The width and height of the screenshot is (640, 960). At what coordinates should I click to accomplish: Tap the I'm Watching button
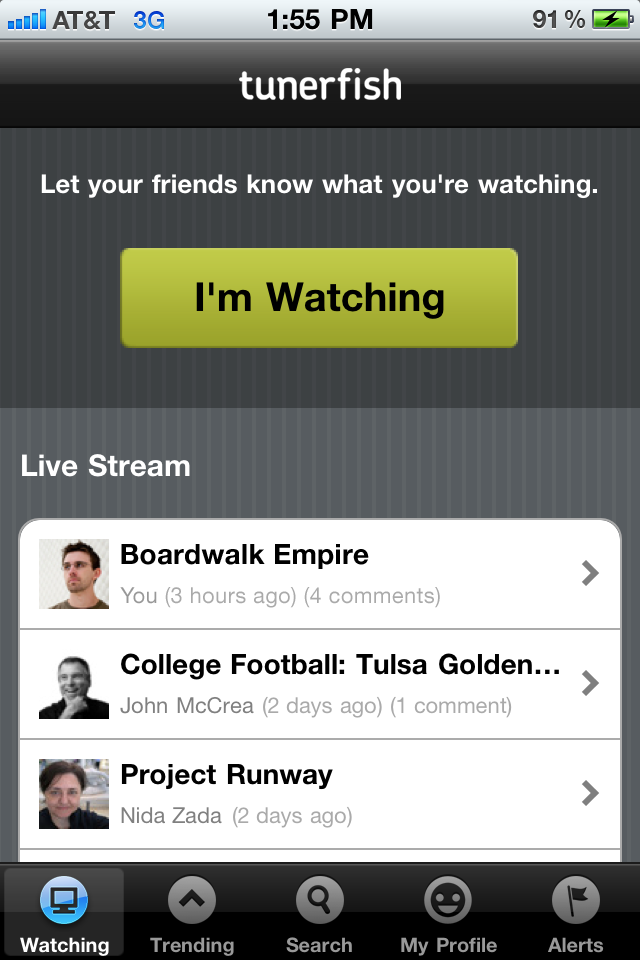319,298
